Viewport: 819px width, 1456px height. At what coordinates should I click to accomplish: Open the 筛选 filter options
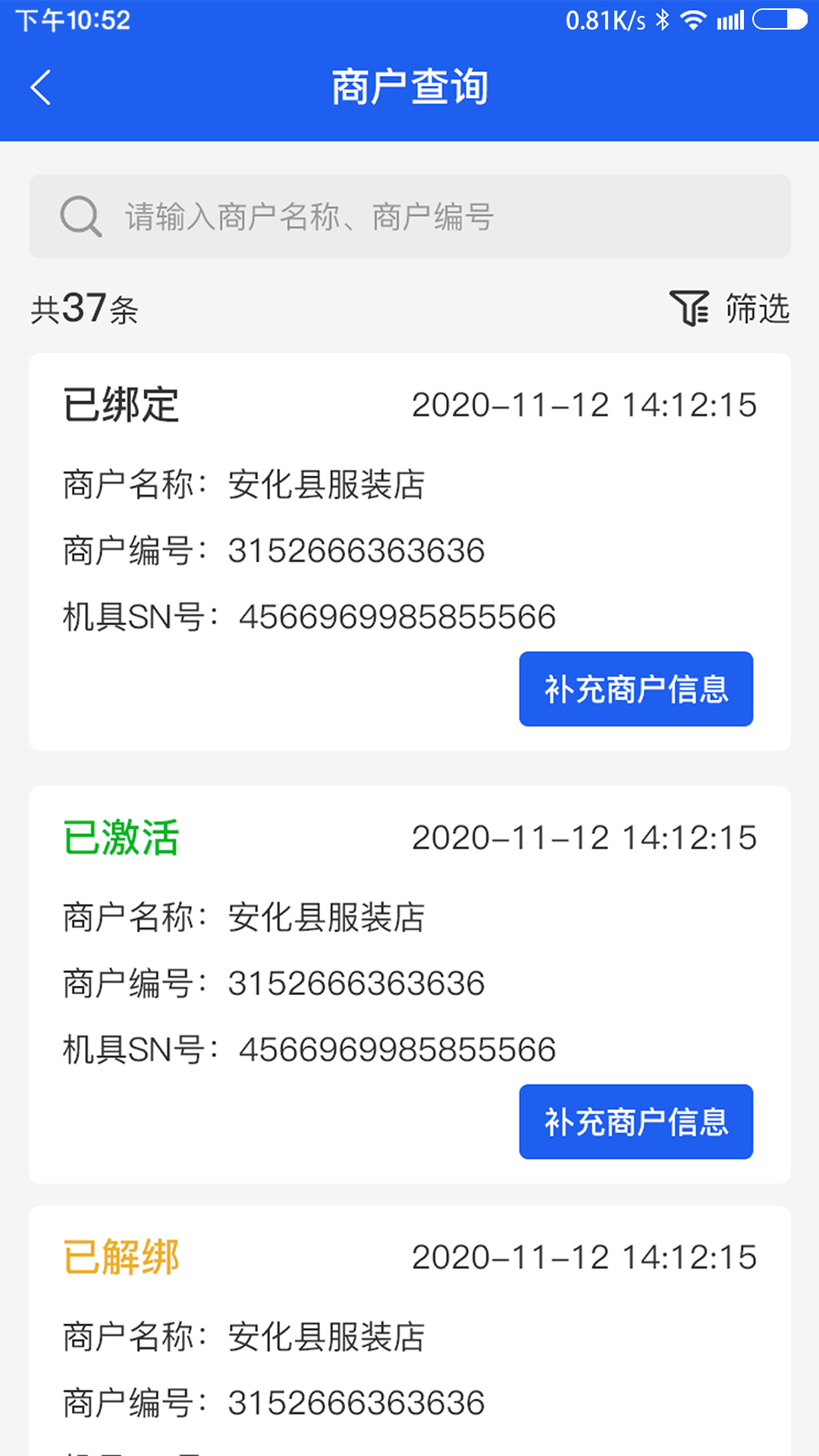pos(730,309)
